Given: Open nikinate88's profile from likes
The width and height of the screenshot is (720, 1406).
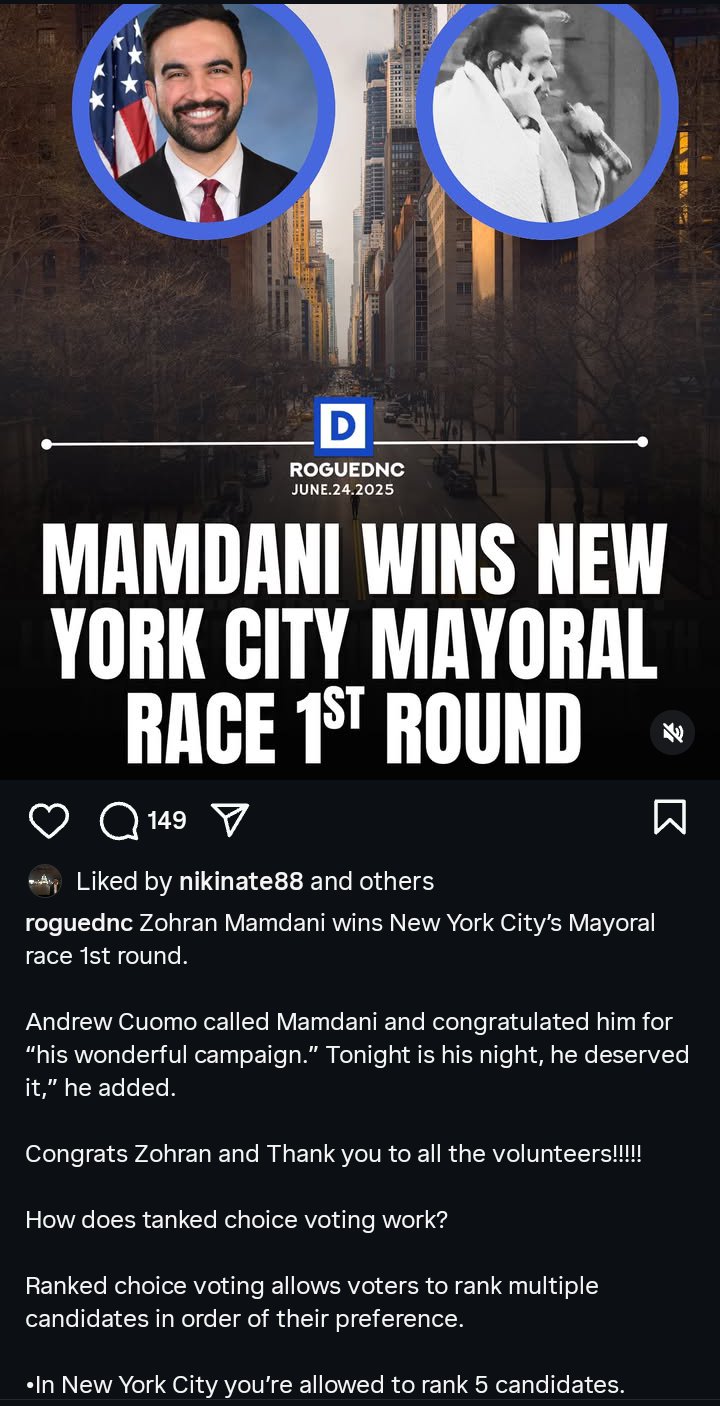Looking at the screenshot, I should point(241,881).
